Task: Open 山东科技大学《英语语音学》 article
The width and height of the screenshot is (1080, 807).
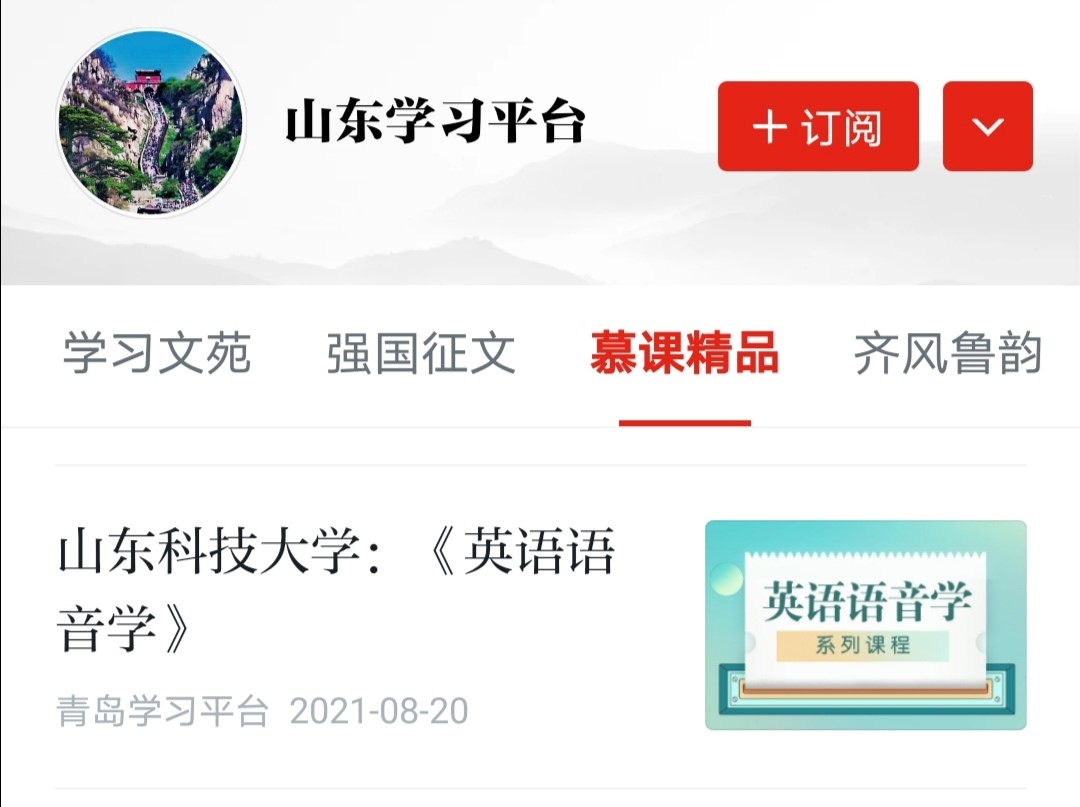Action: [336, 590]
